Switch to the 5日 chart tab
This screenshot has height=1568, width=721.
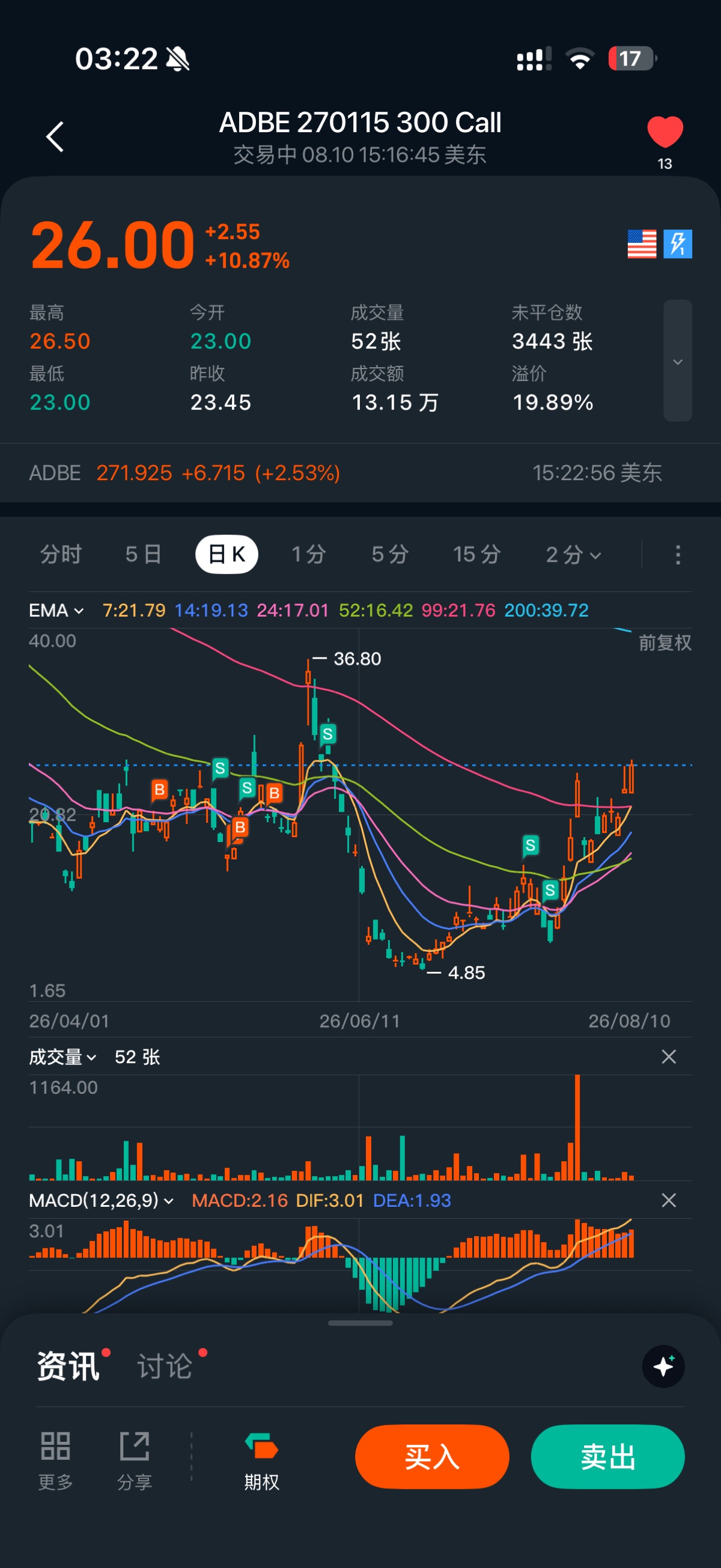point(144,555)
